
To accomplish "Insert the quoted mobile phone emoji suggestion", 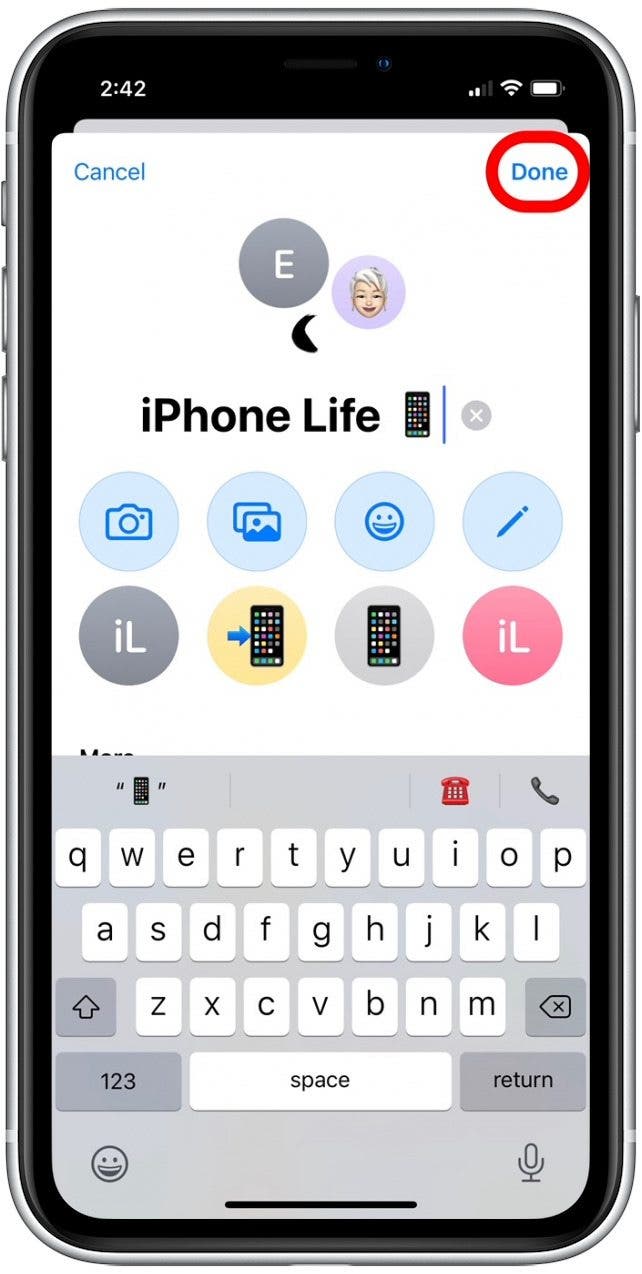I will (x=141, y=791).
